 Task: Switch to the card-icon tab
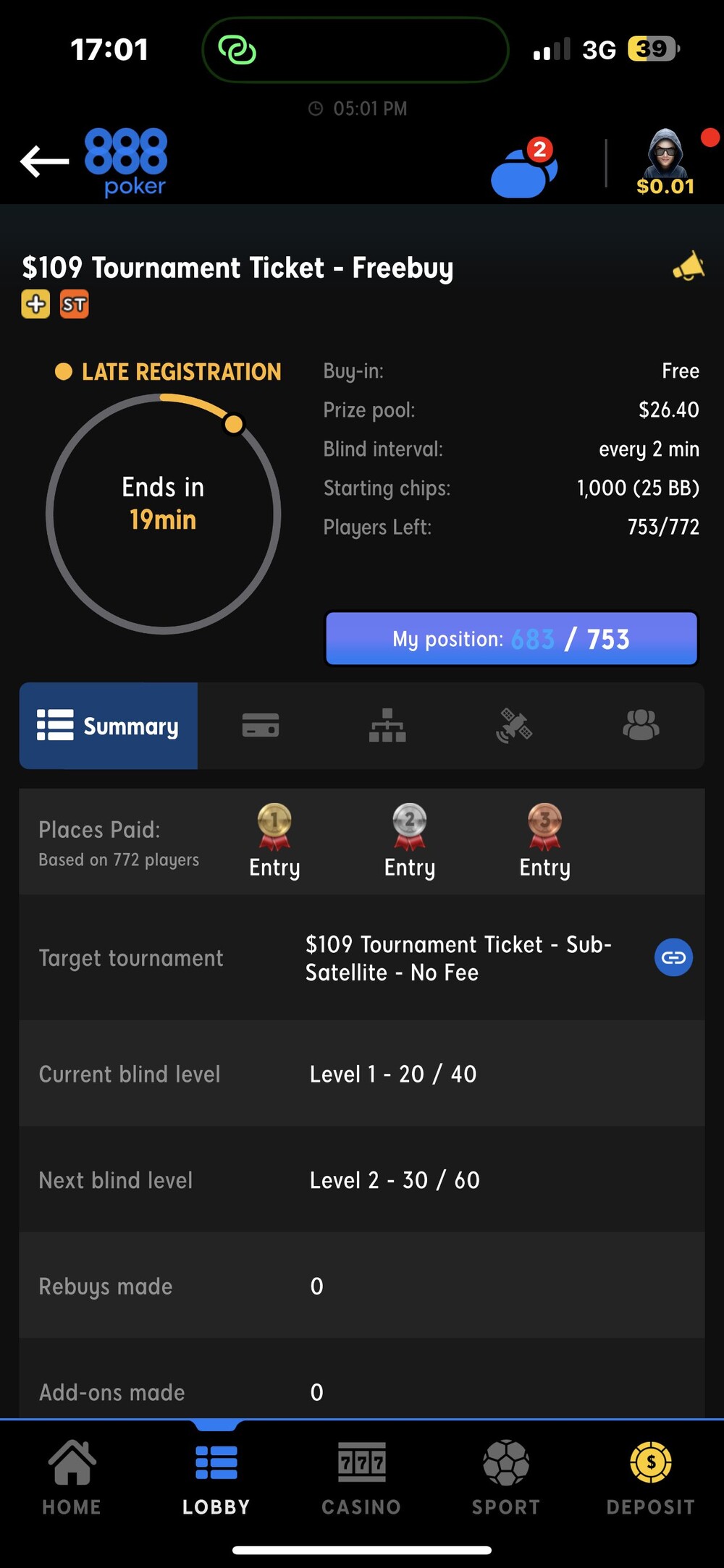[261, 725]
